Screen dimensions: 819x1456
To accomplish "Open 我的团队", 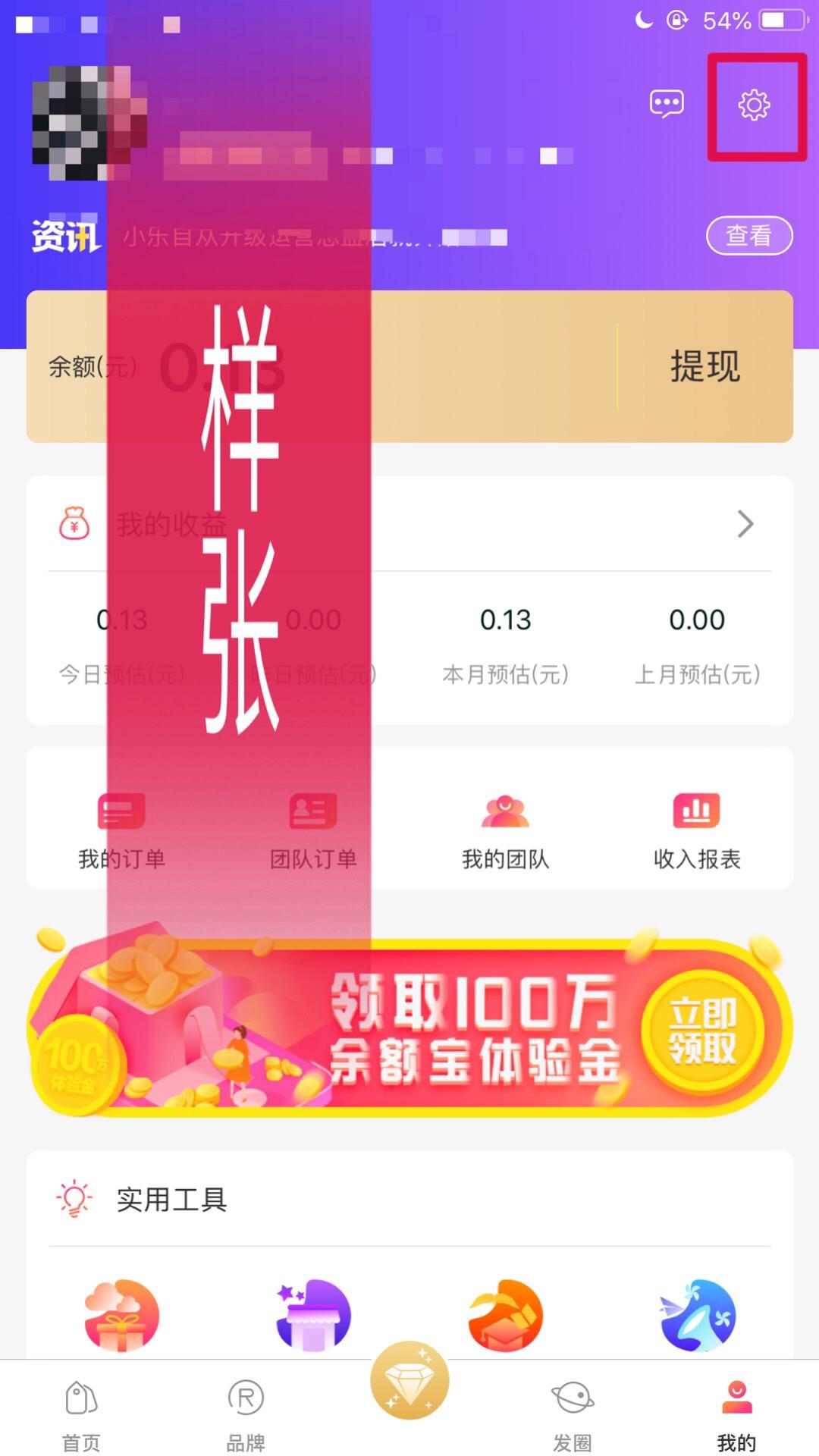I will click(x=505, y=830).
